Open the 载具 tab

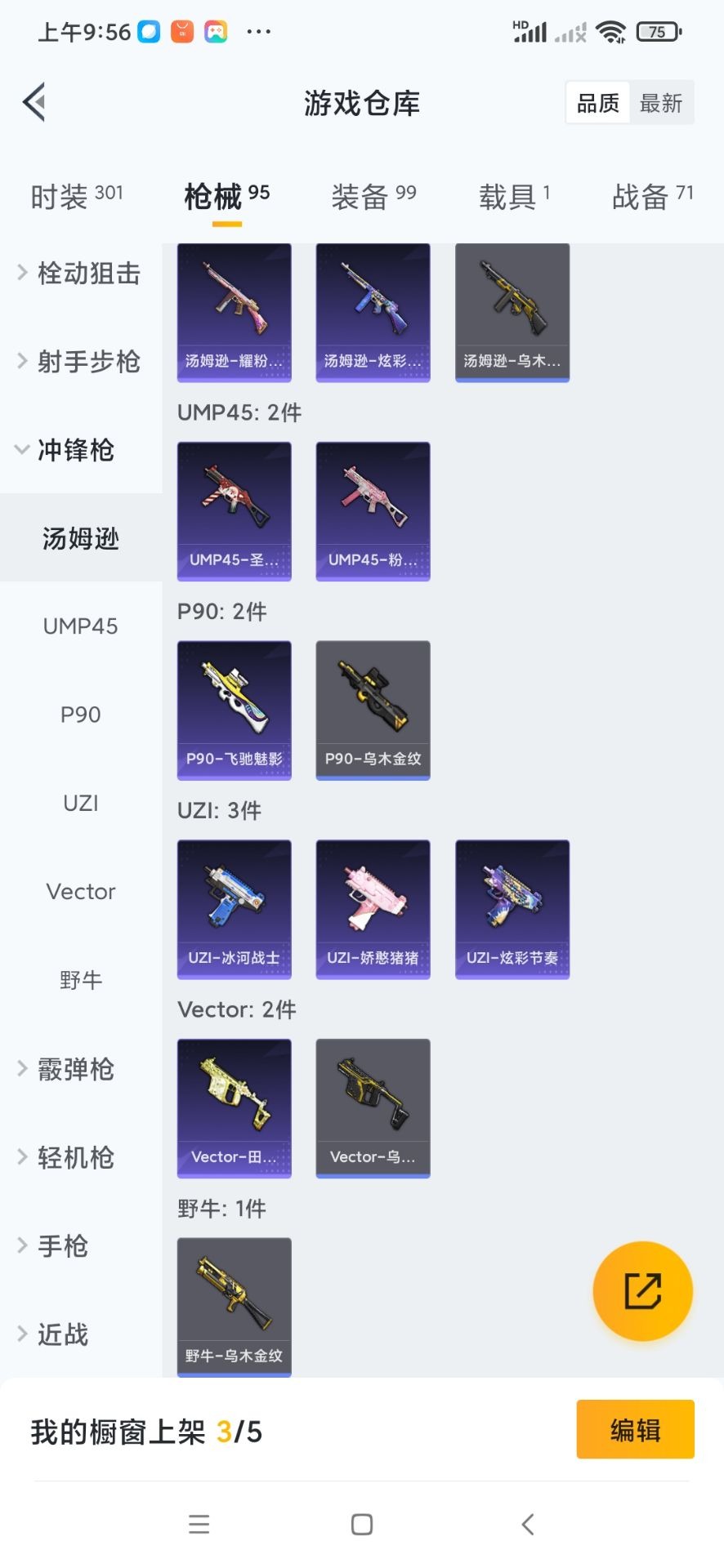coord(514,196)
